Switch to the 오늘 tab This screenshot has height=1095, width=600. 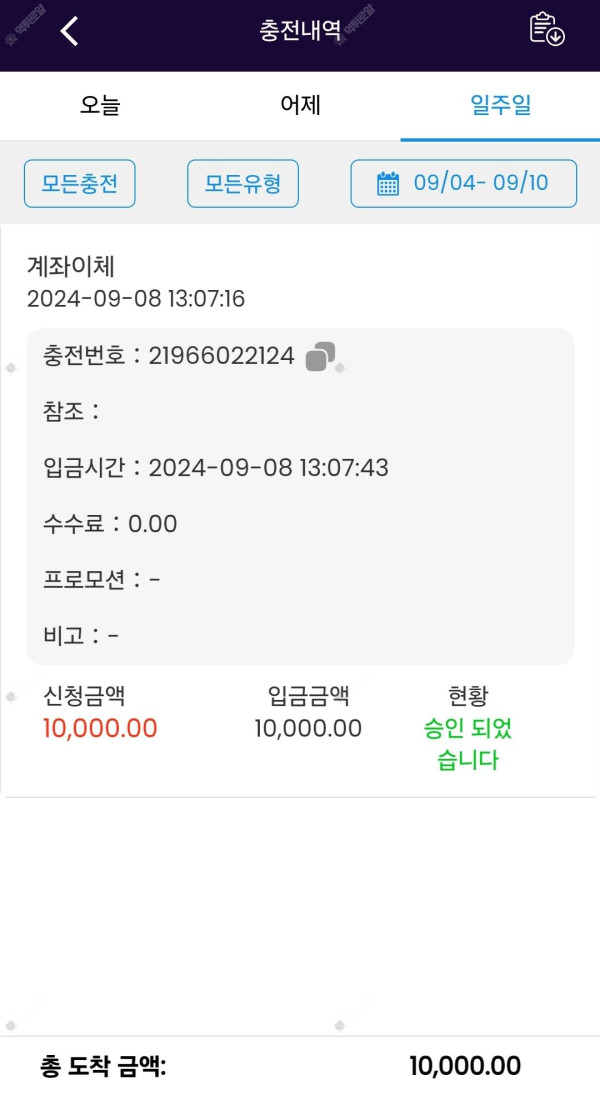pyautogui.click(x=100, y=106)
